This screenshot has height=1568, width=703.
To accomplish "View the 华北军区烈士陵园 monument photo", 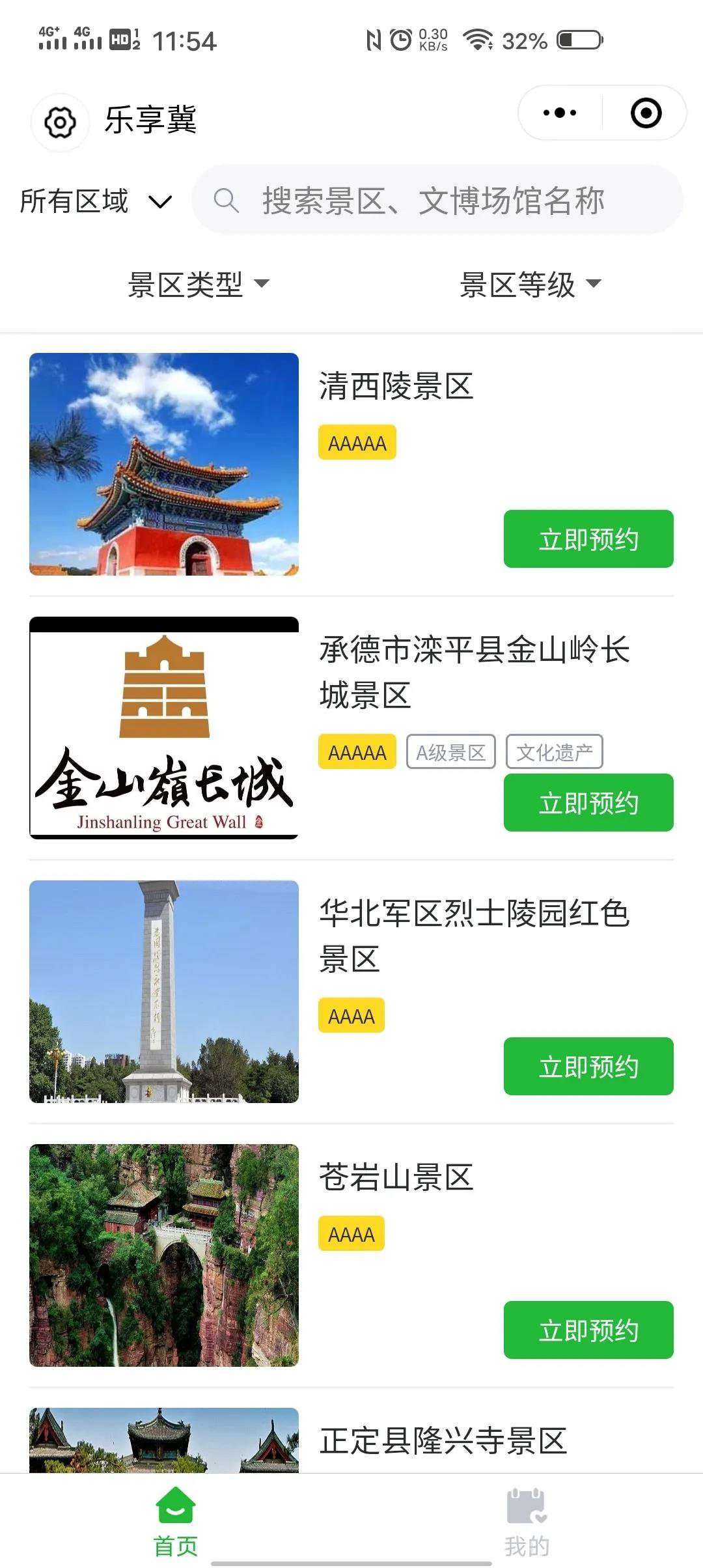I will [164, 992].
